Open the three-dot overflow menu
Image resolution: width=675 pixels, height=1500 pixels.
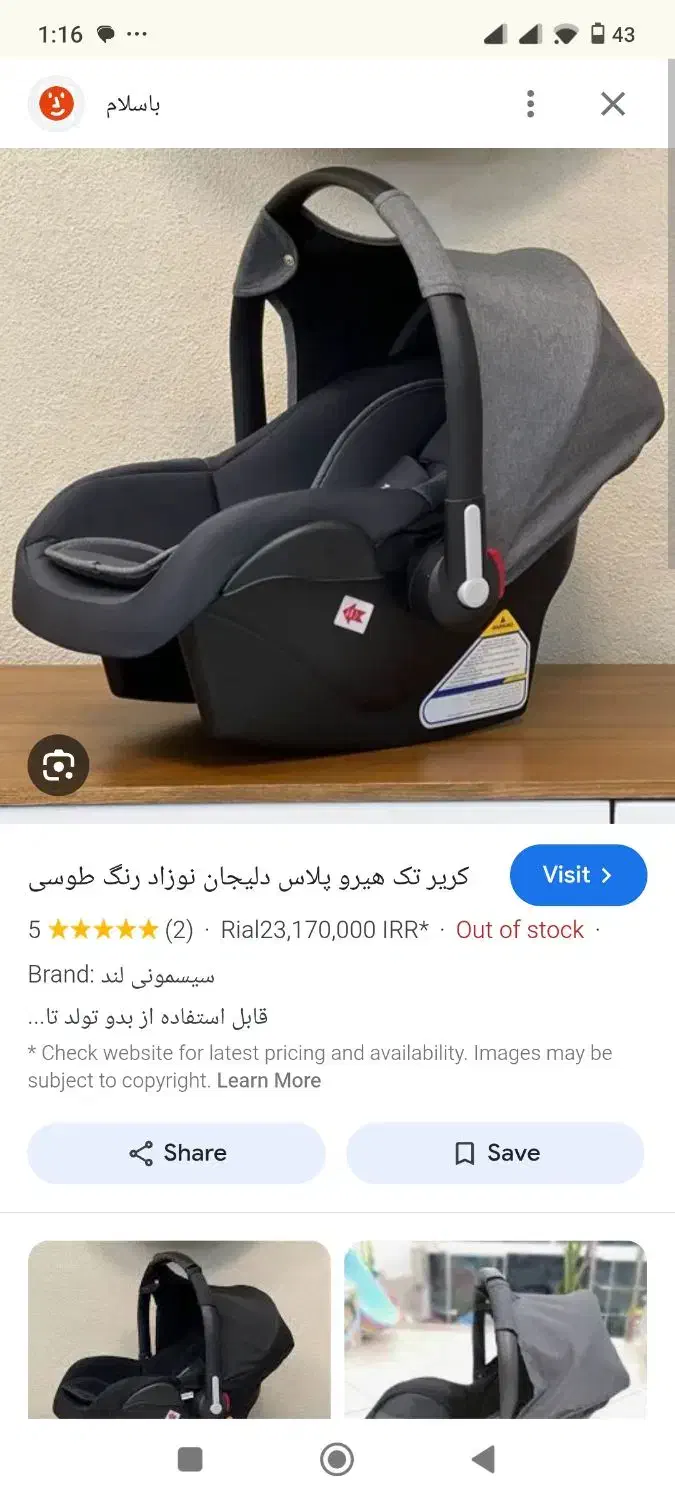pos(530,104)
